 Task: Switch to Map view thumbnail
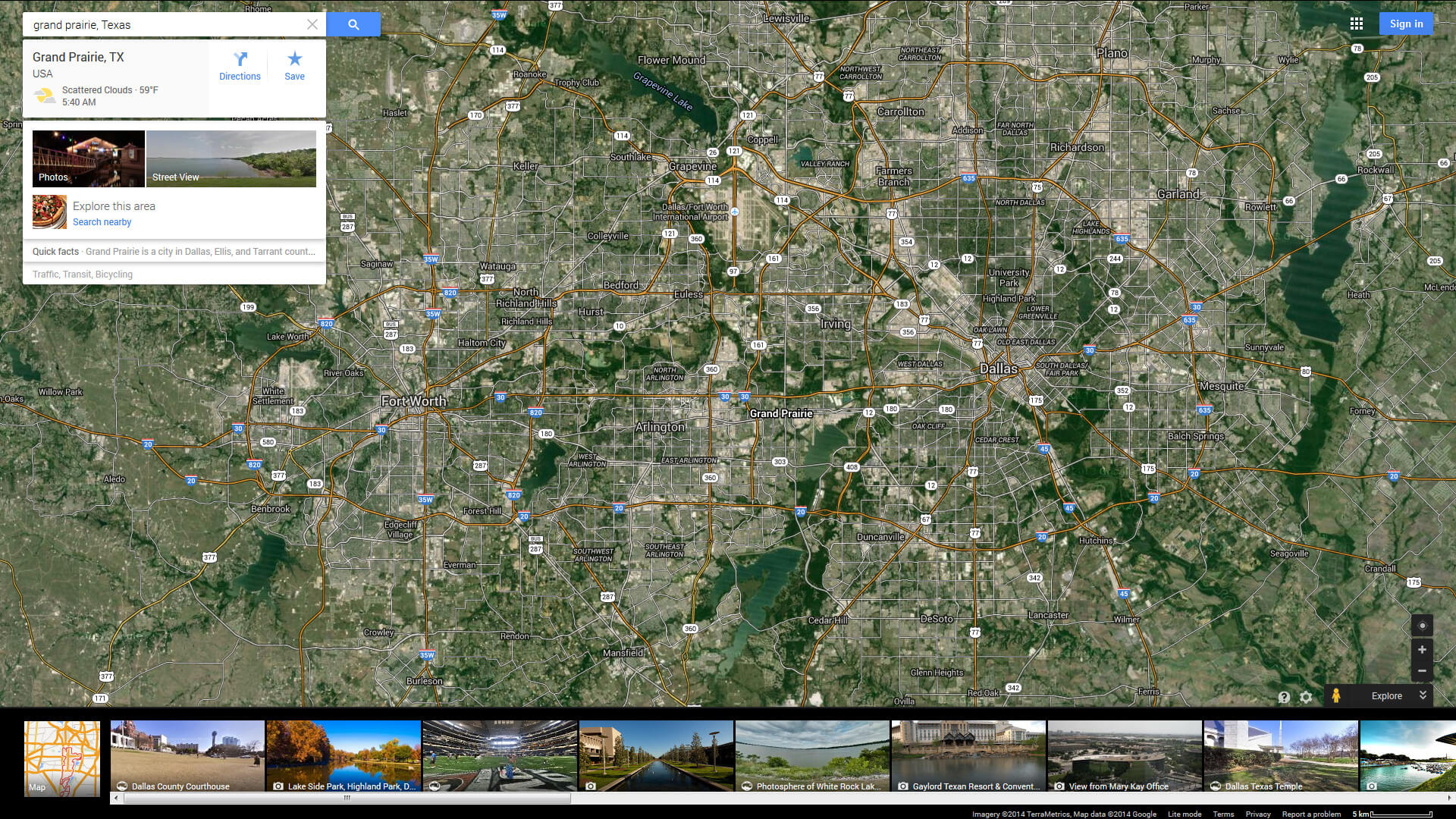(x=62, y=758)
